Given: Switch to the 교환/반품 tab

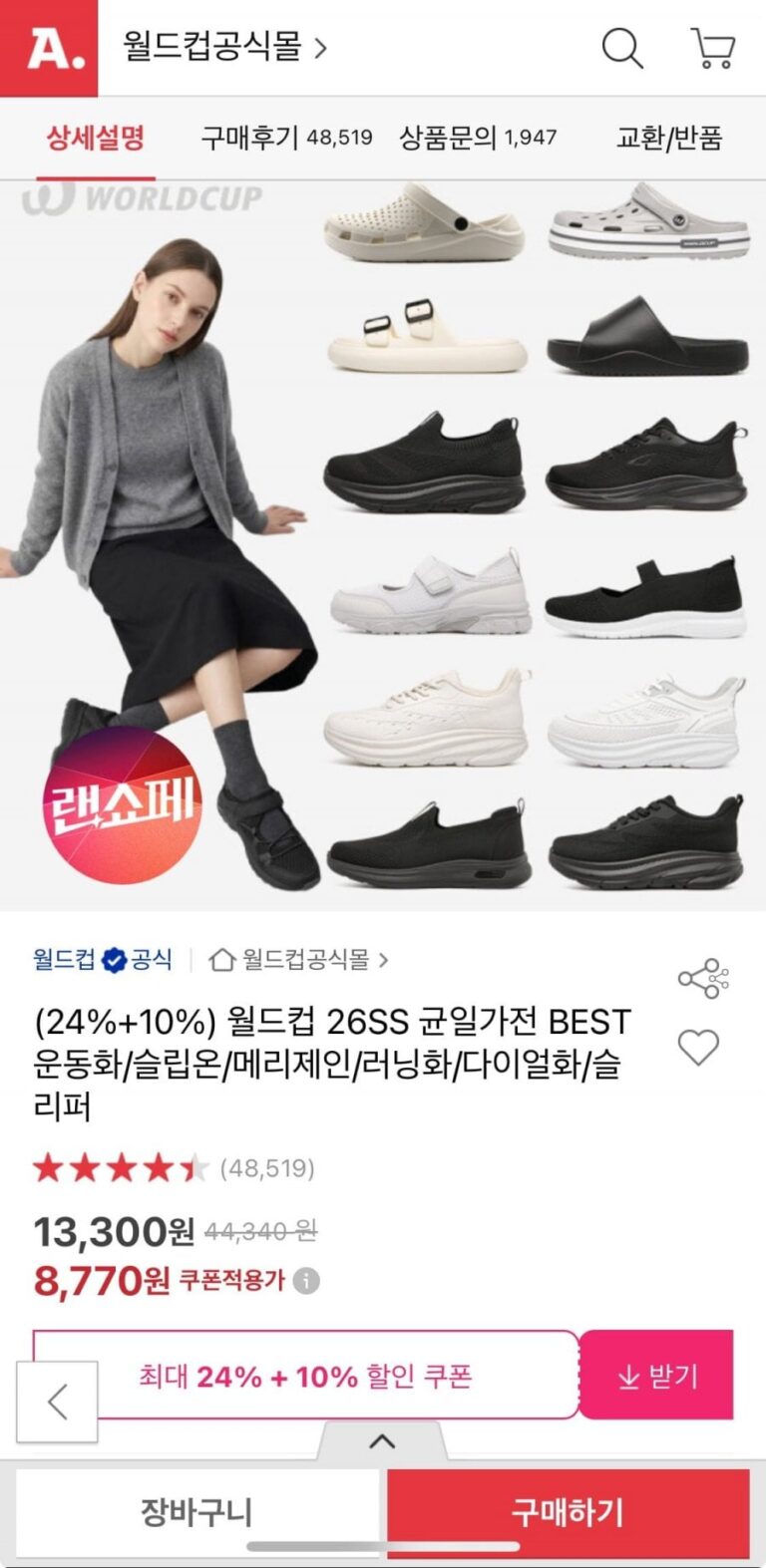Looking at the screenshot, I should pyautogui.click(x=668, y=138).
